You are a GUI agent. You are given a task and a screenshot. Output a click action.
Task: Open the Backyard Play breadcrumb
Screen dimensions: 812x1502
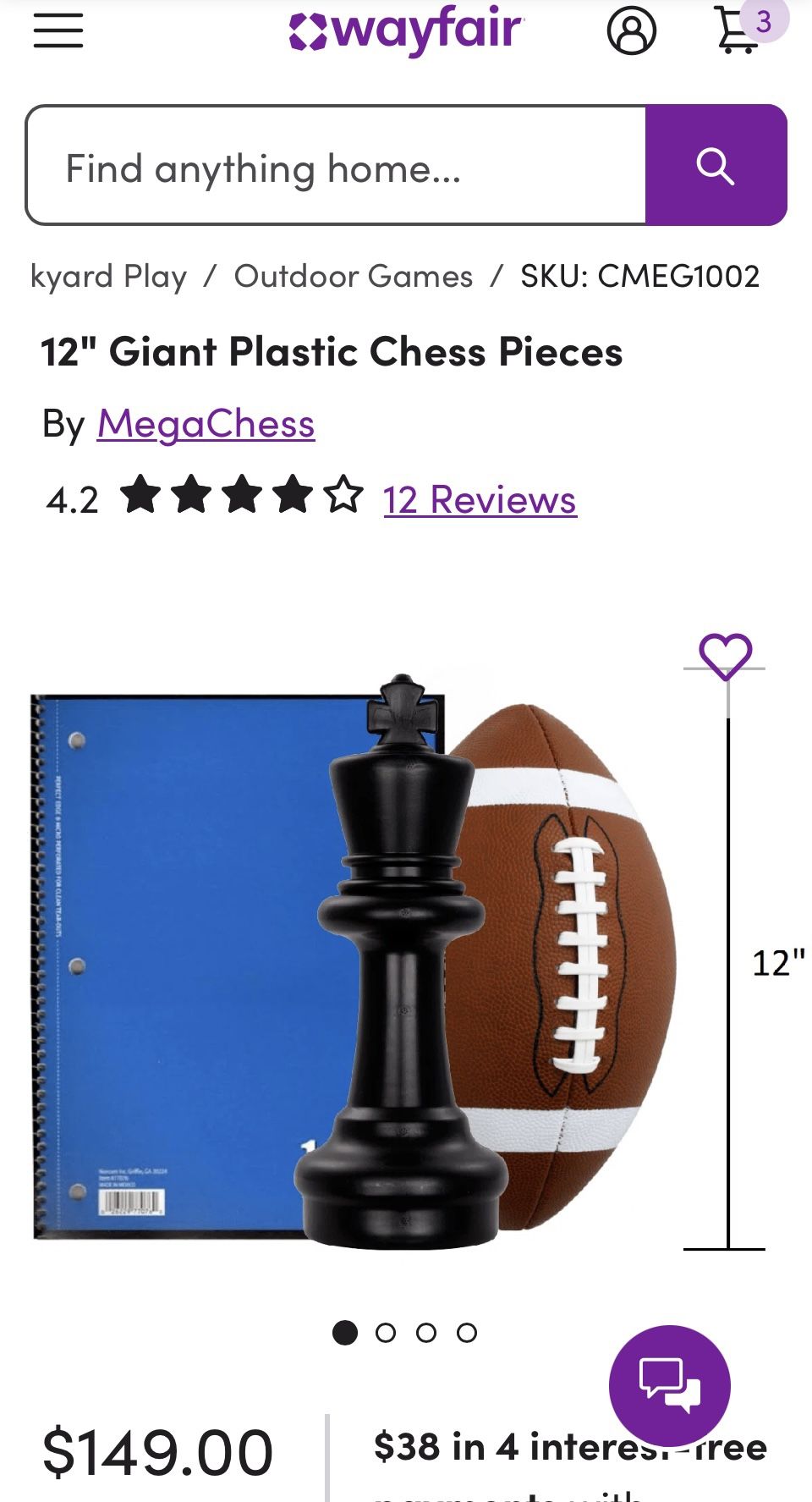point(108,277)
